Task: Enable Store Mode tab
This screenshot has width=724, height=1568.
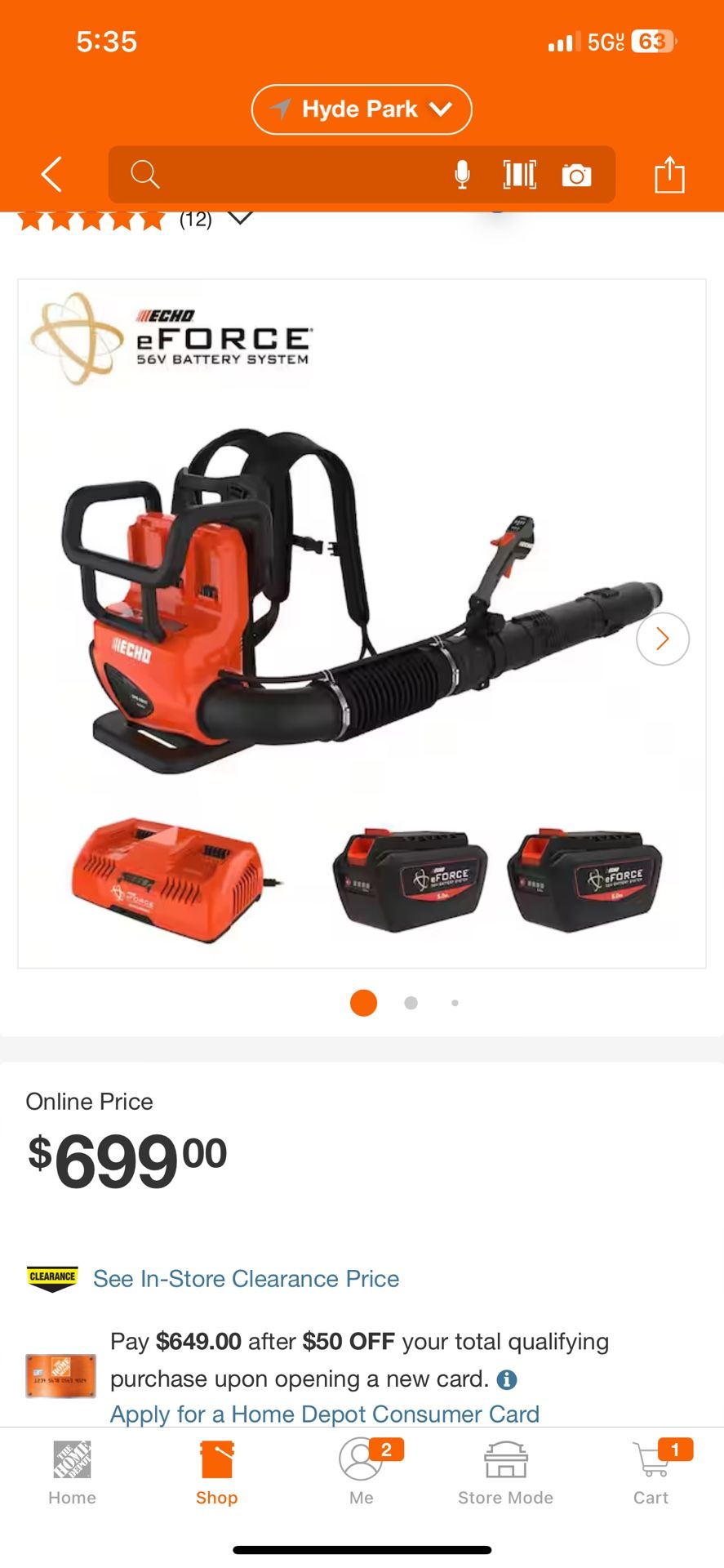Action: coord(505,1472)
